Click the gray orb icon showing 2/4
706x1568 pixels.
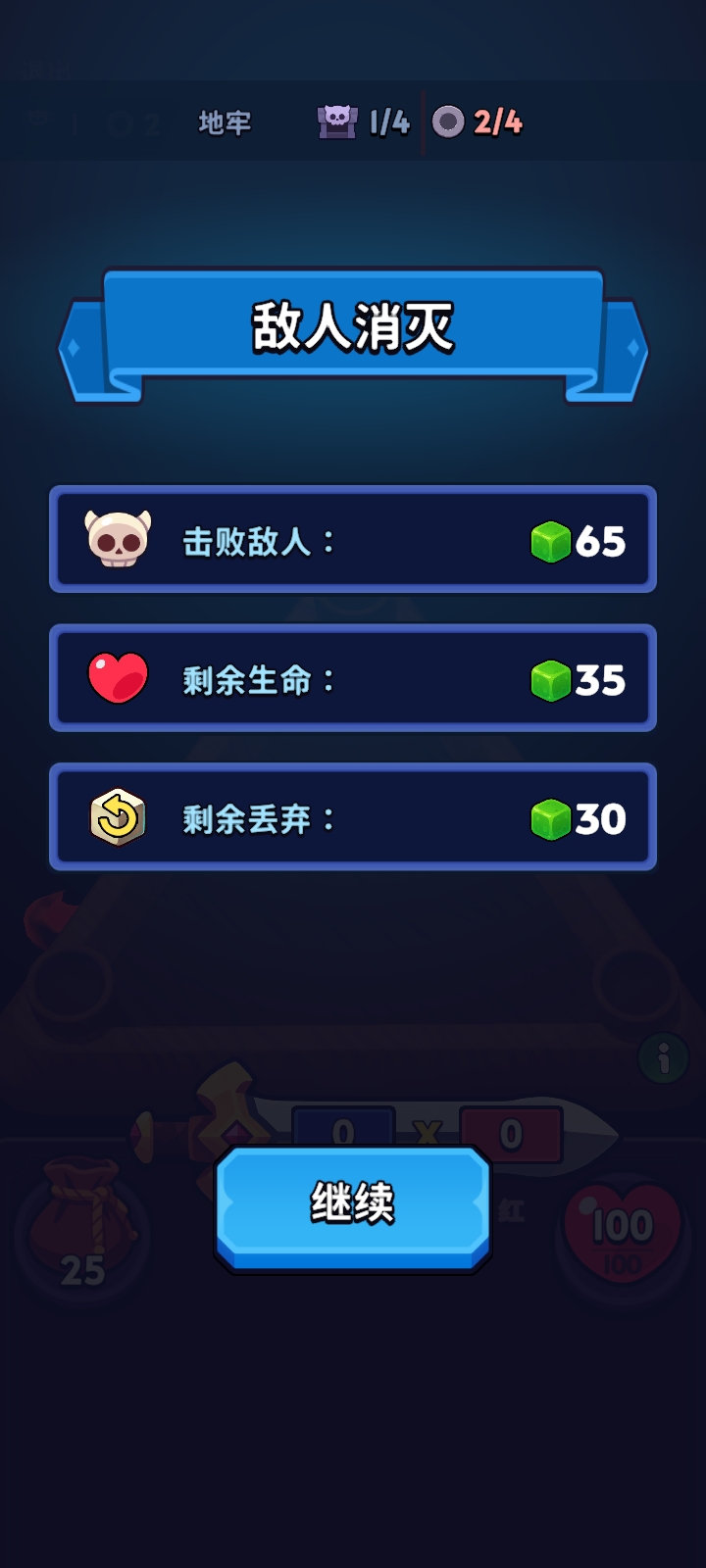pyautogui.click(x=450, y=122)
